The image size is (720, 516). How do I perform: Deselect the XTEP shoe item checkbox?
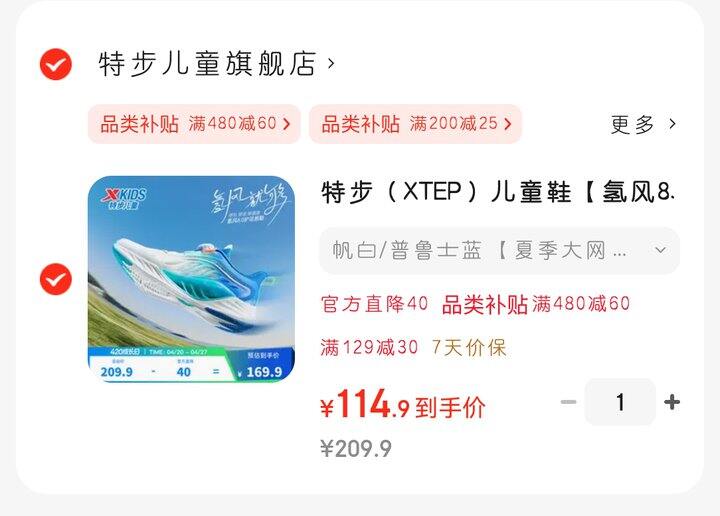coord(55,278)
